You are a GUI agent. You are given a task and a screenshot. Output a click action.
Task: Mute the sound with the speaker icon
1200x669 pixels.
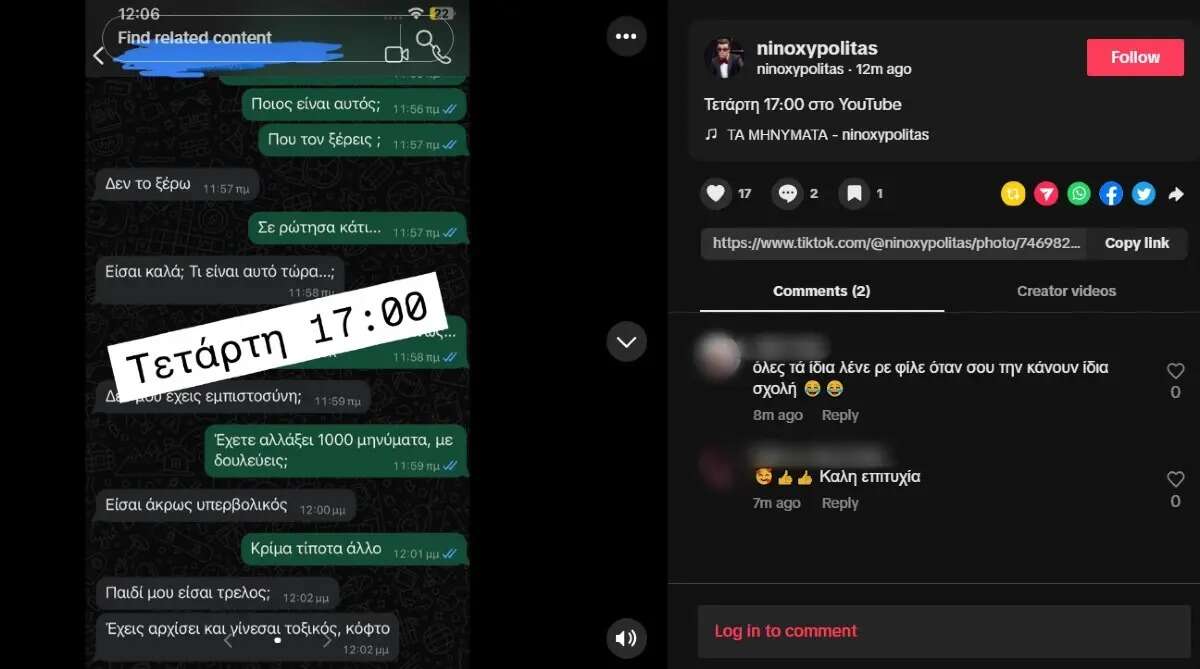626,637
